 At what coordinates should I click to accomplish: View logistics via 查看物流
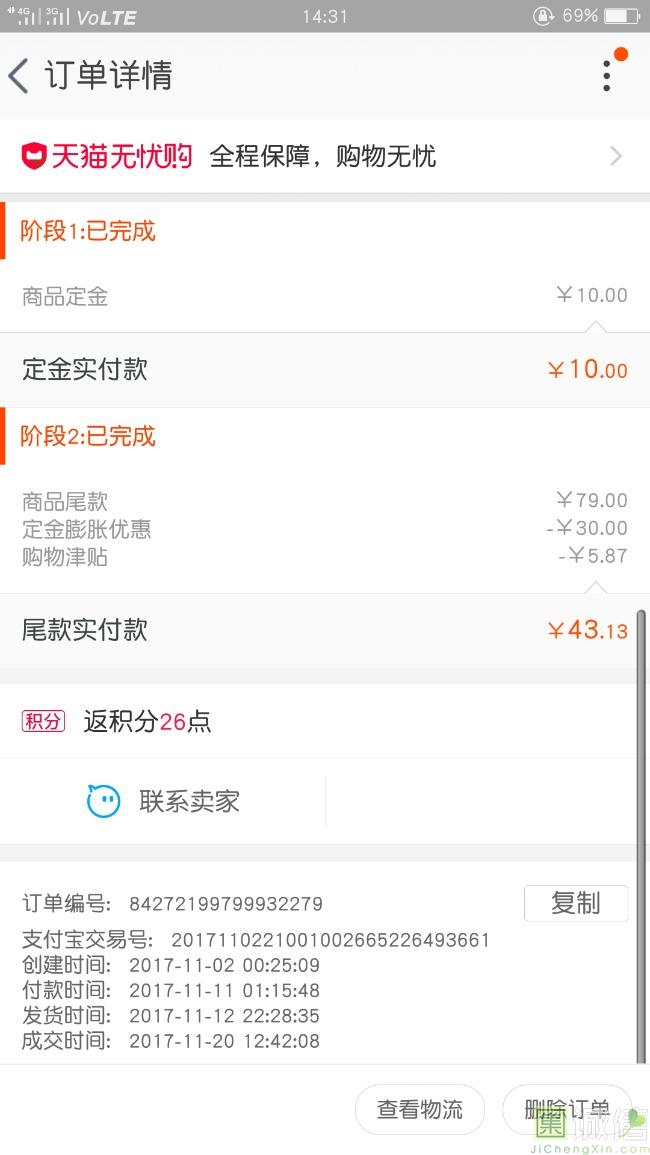(x=419, y=1109)
